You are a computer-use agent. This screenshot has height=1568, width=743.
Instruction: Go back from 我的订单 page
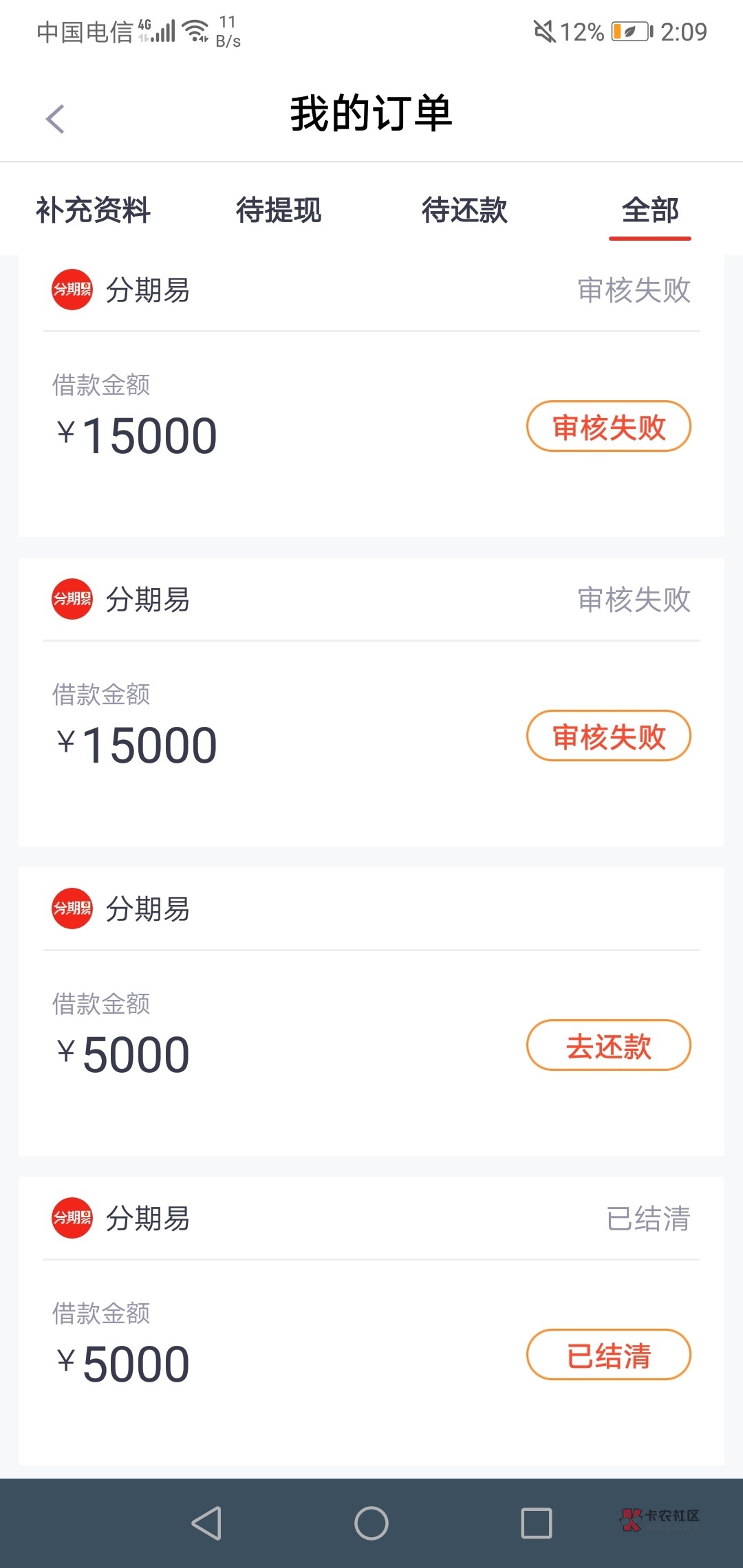[55, 119]
